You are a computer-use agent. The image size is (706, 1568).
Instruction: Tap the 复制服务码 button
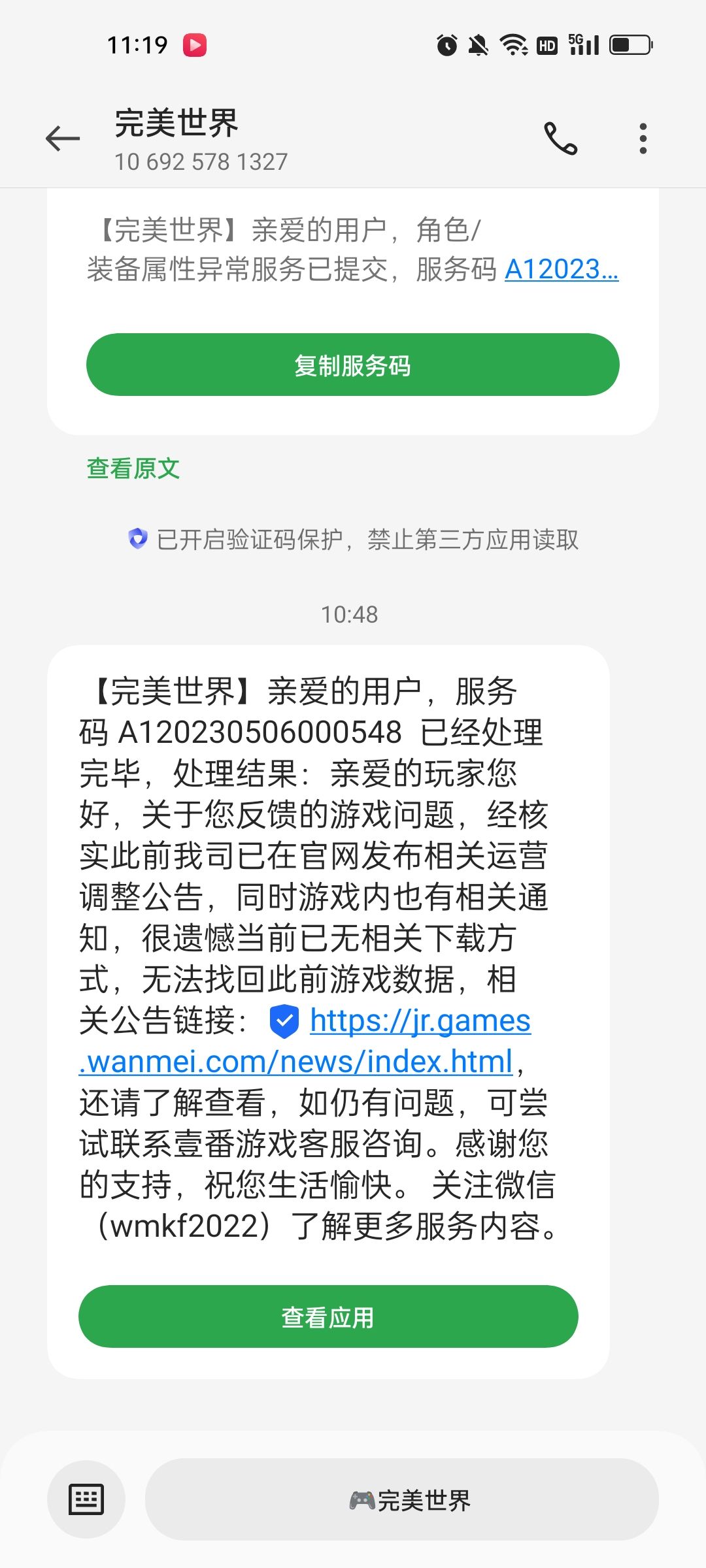(x=353, y=365)
